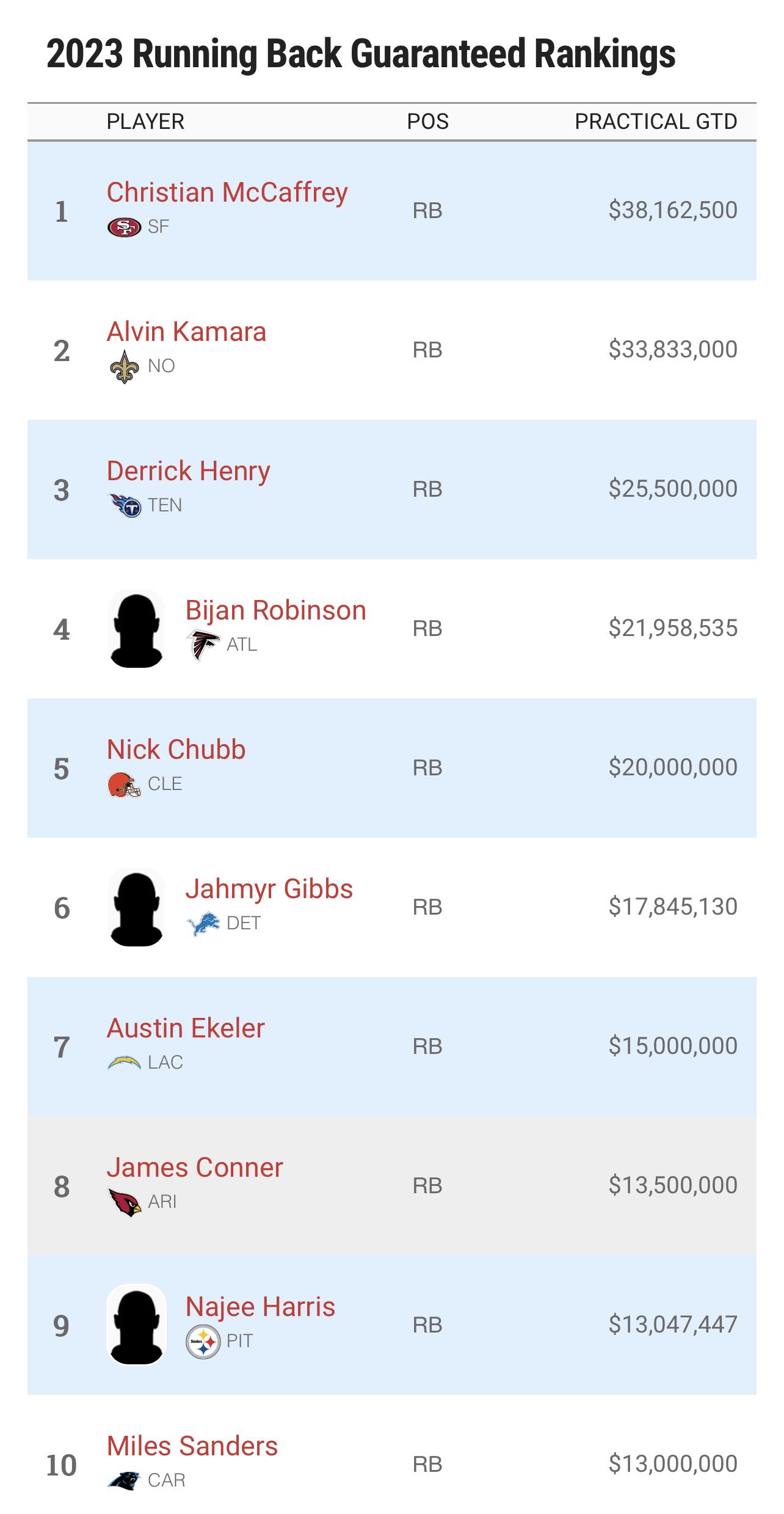Open Najee Harris's player link
Screen dimensions: 784x1514
pos(260,1307)
